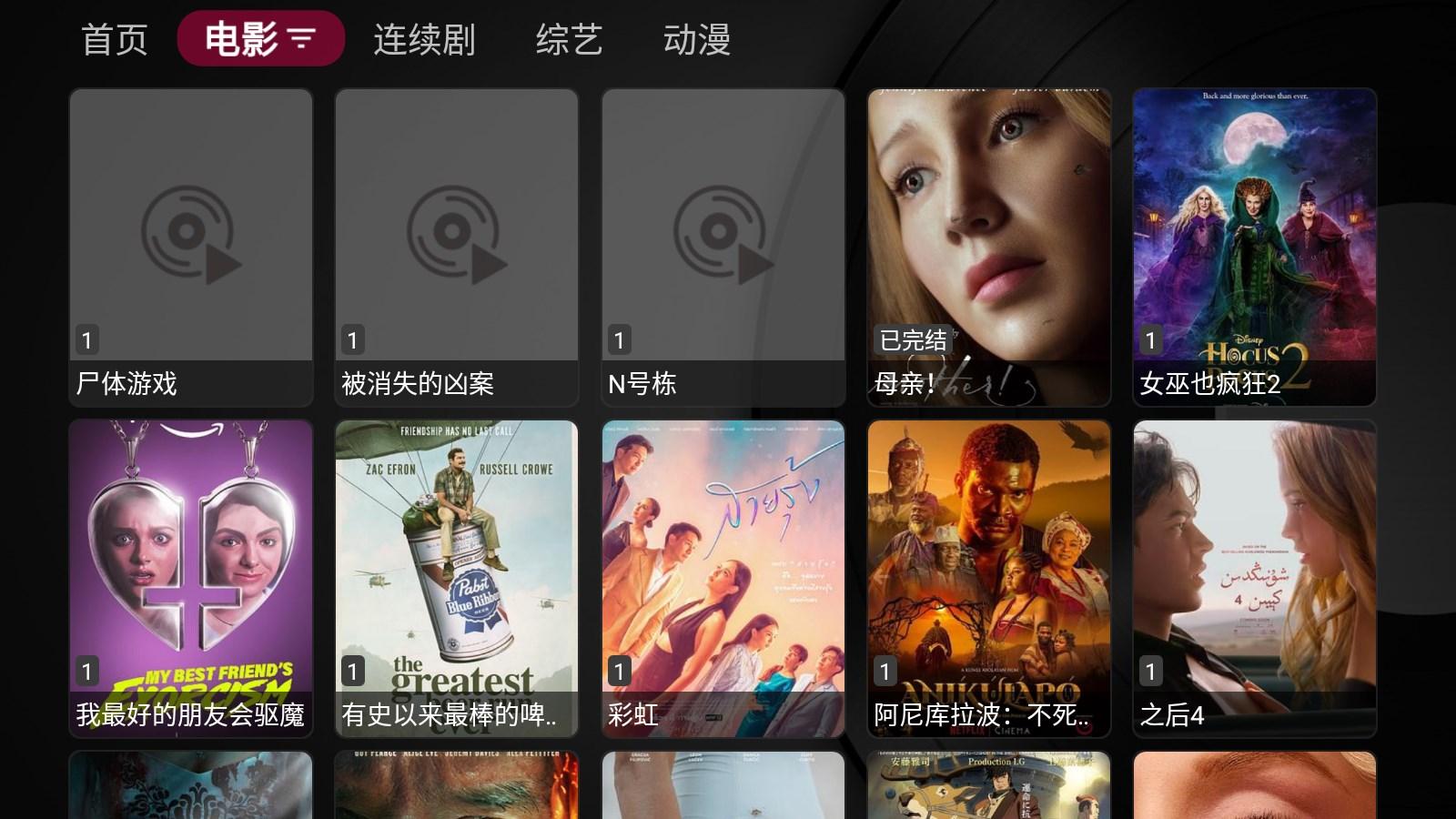
Task: Open 阿尼库拉波：不死.. movie card
Action: tap(989, 578)
